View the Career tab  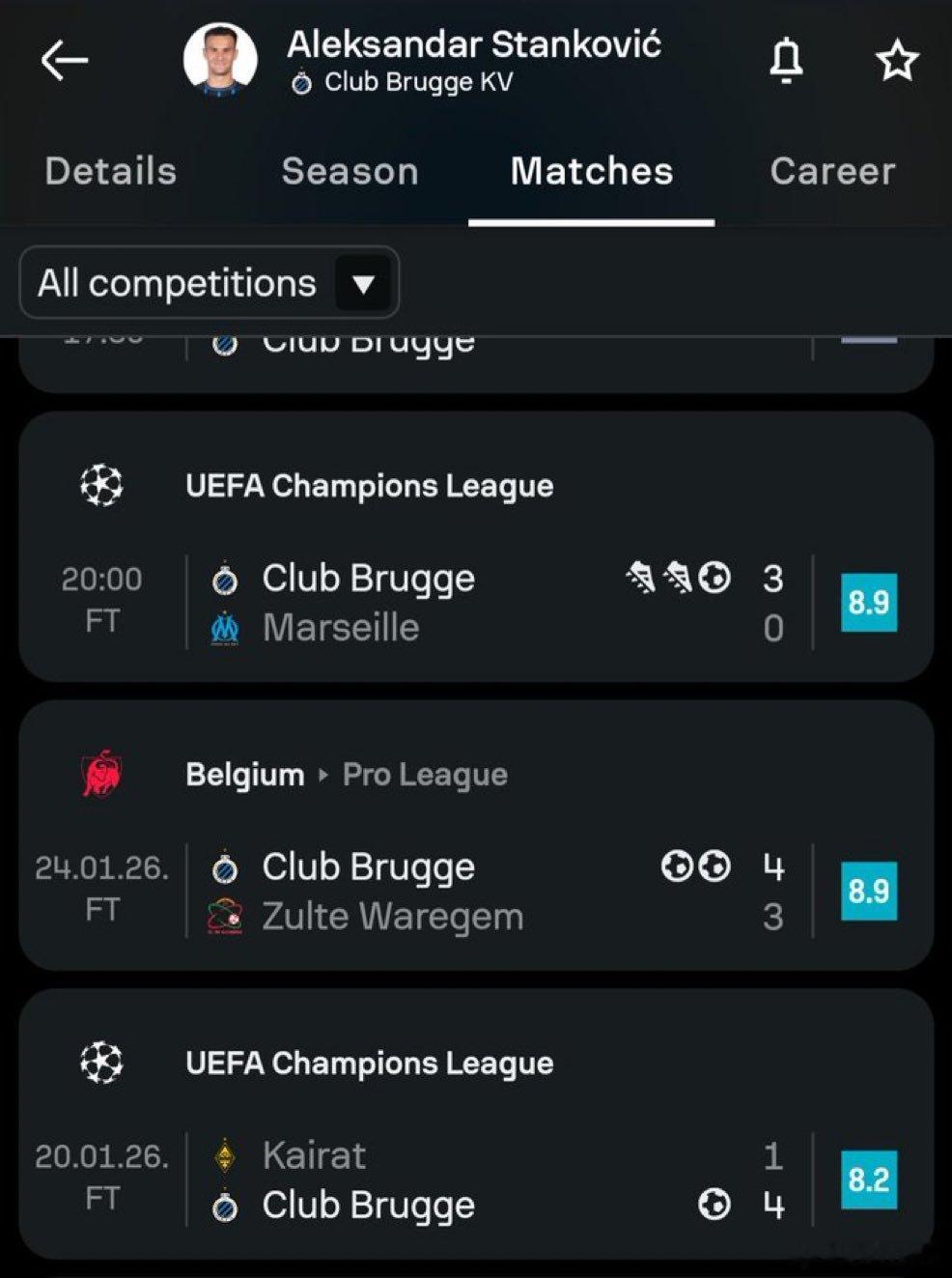(832, 171)
